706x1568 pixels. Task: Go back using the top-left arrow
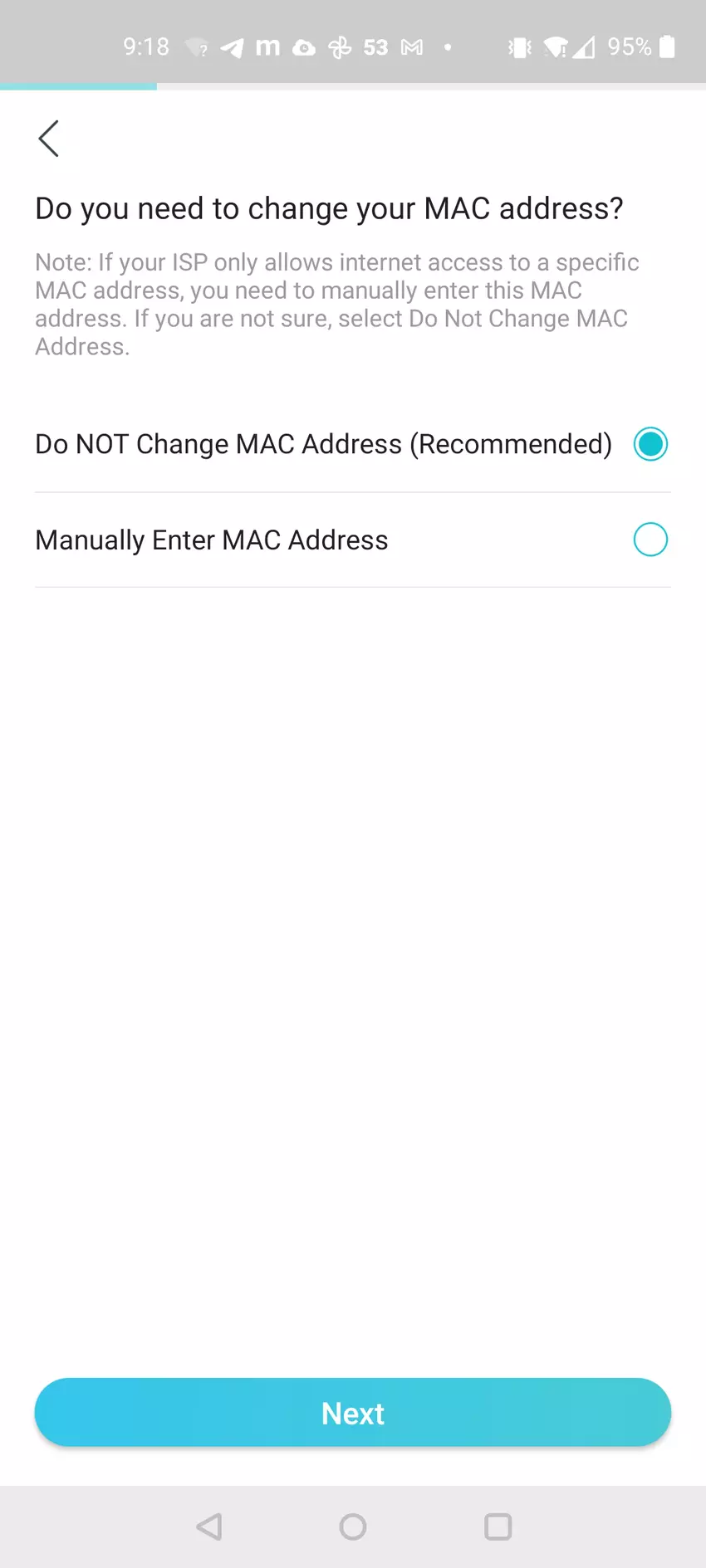pos(48,139)
